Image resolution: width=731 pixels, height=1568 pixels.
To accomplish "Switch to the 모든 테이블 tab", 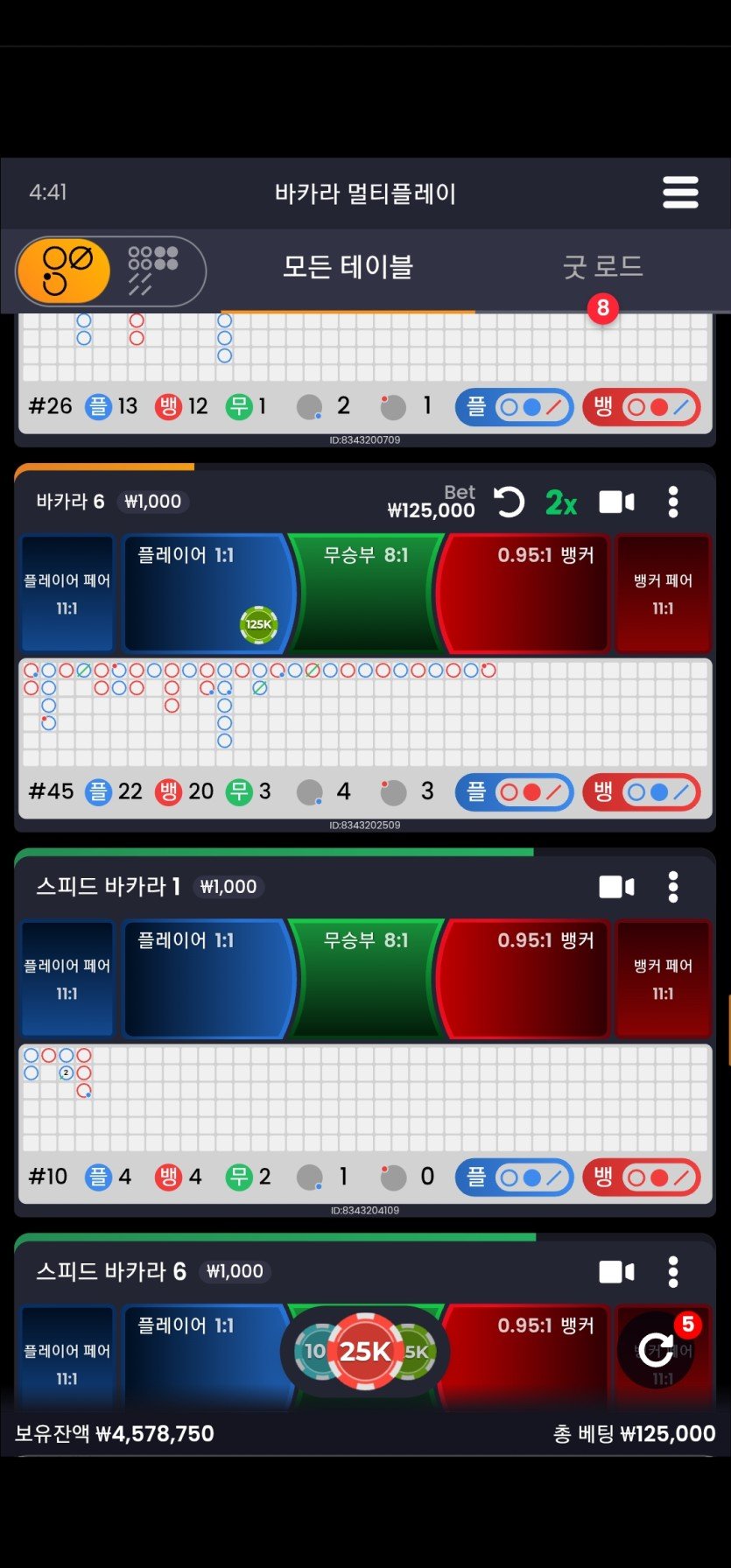I will click(x=348, y=267).
